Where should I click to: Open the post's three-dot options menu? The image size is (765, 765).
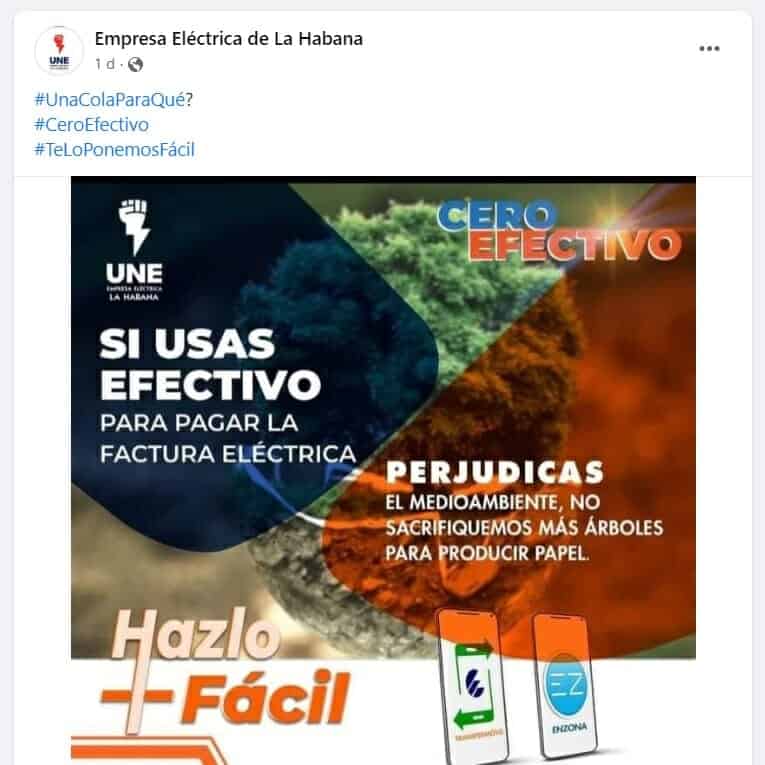(x=709, y=48)
